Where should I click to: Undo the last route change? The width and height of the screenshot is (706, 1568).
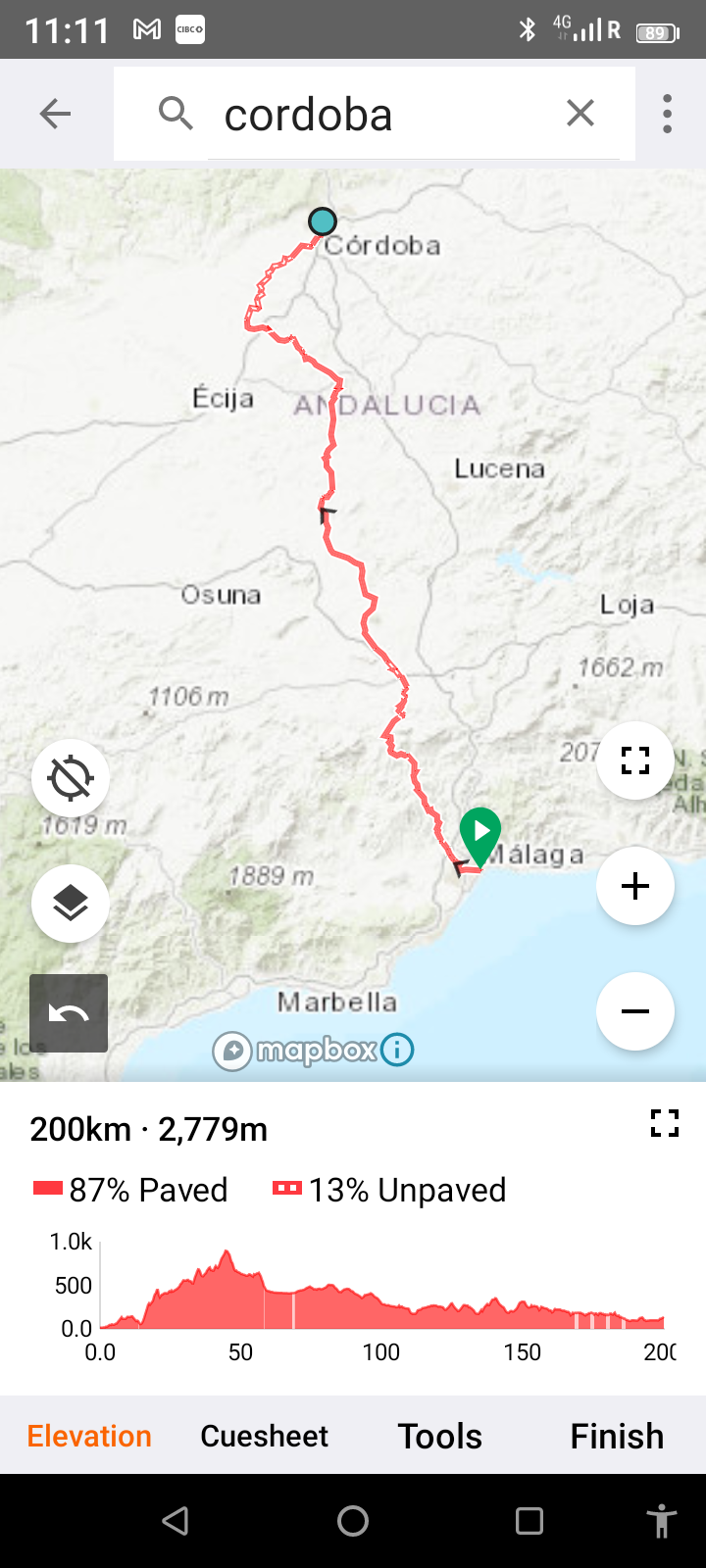pyautogui.click(x=69, y=1013)
